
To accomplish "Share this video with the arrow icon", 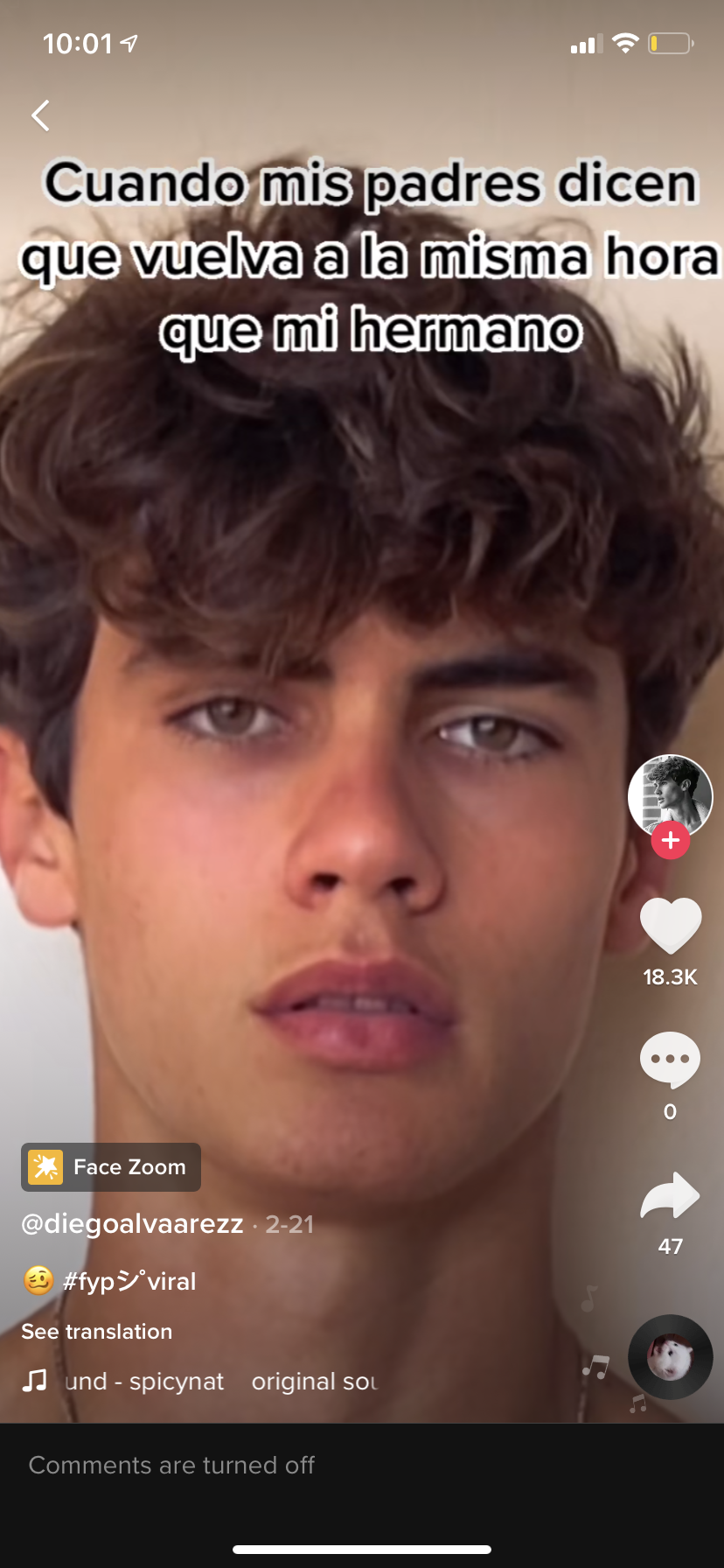I will pyautogui.click(x=671, y=1195).
